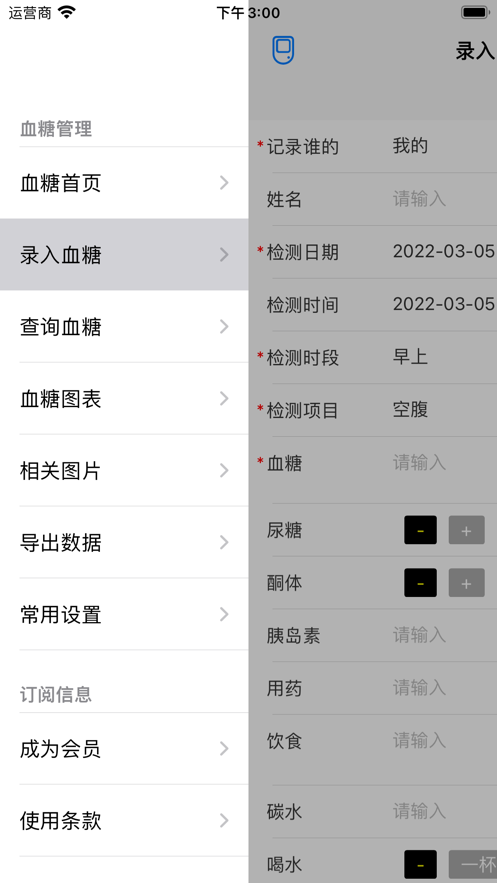Tap the blue glucose meter icon
Image resolution: width=497 pixels, height=883 pixels.
pyautogui.click(x=283, y=50)
